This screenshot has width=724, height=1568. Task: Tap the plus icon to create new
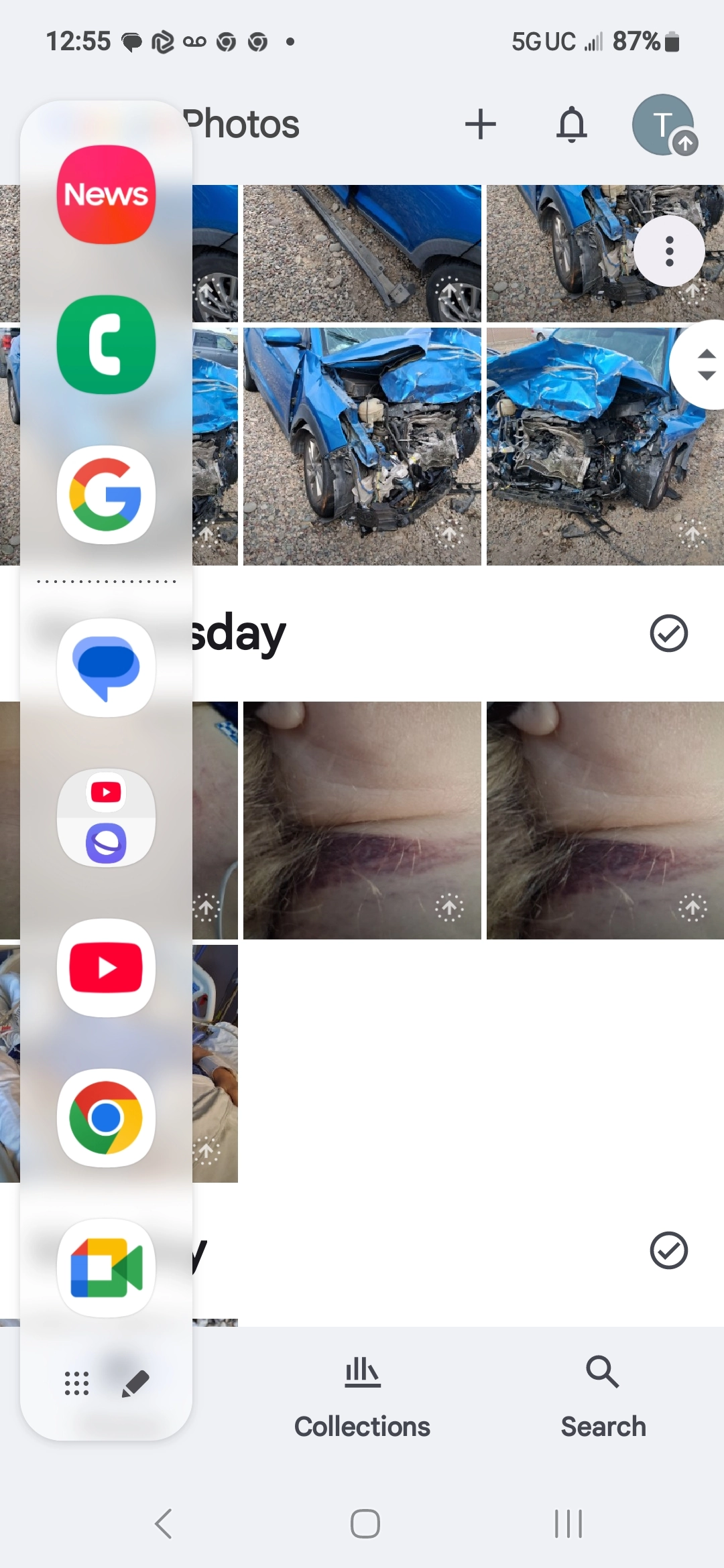point(481,125)
